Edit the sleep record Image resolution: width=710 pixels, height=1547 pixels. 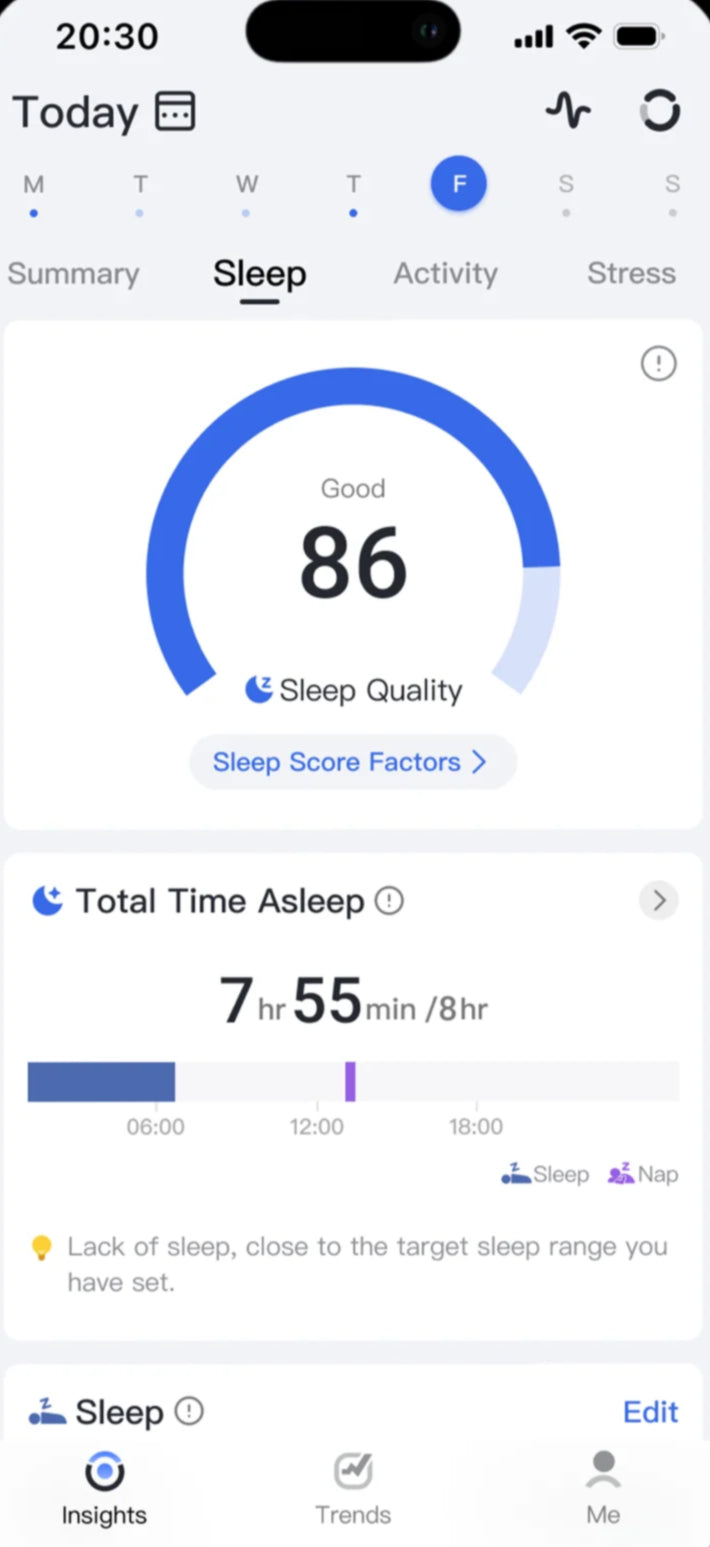pyautogui.click(x=650, y=1411)
